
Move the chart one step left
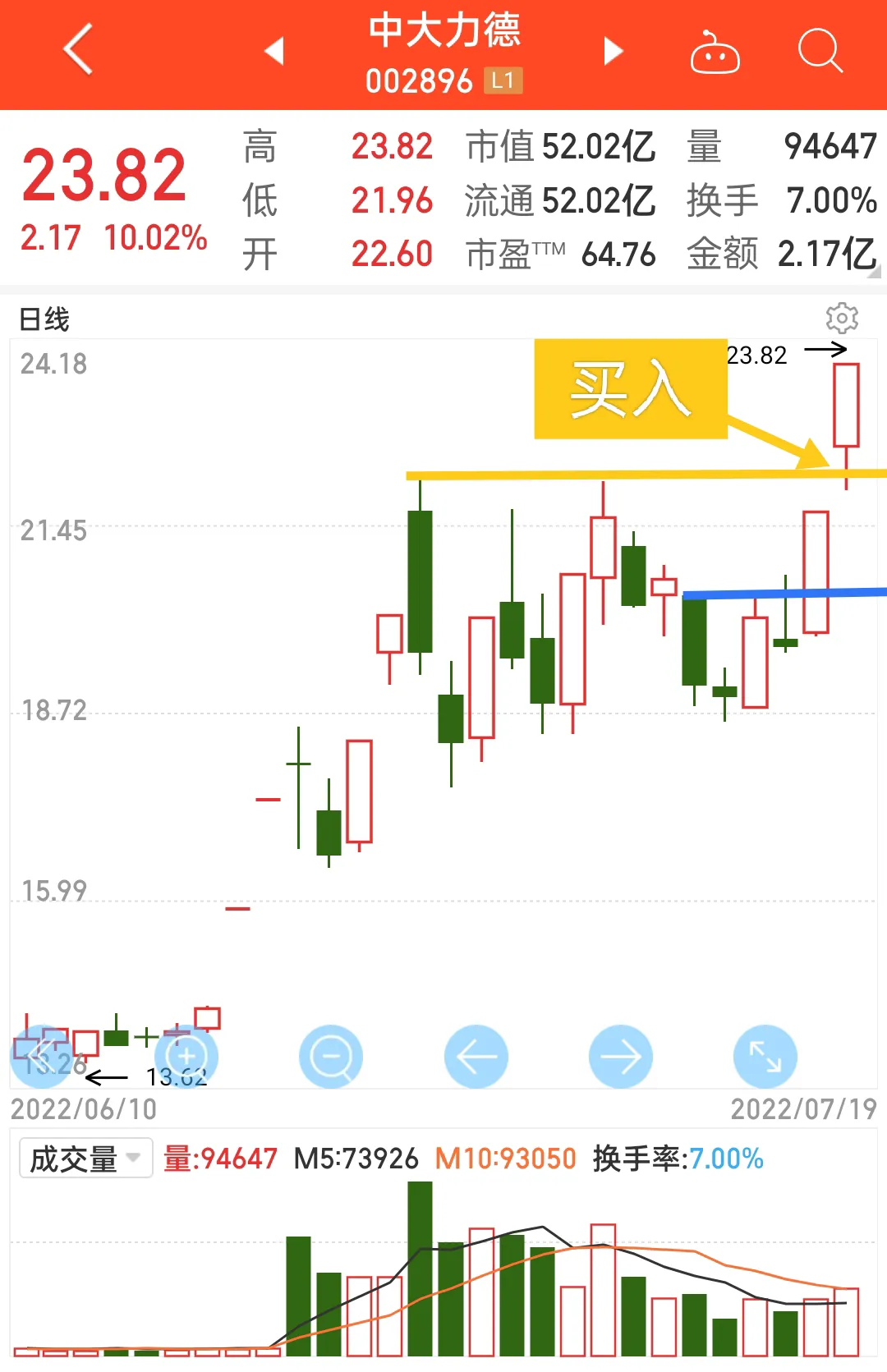click(x=476, y=1056)
